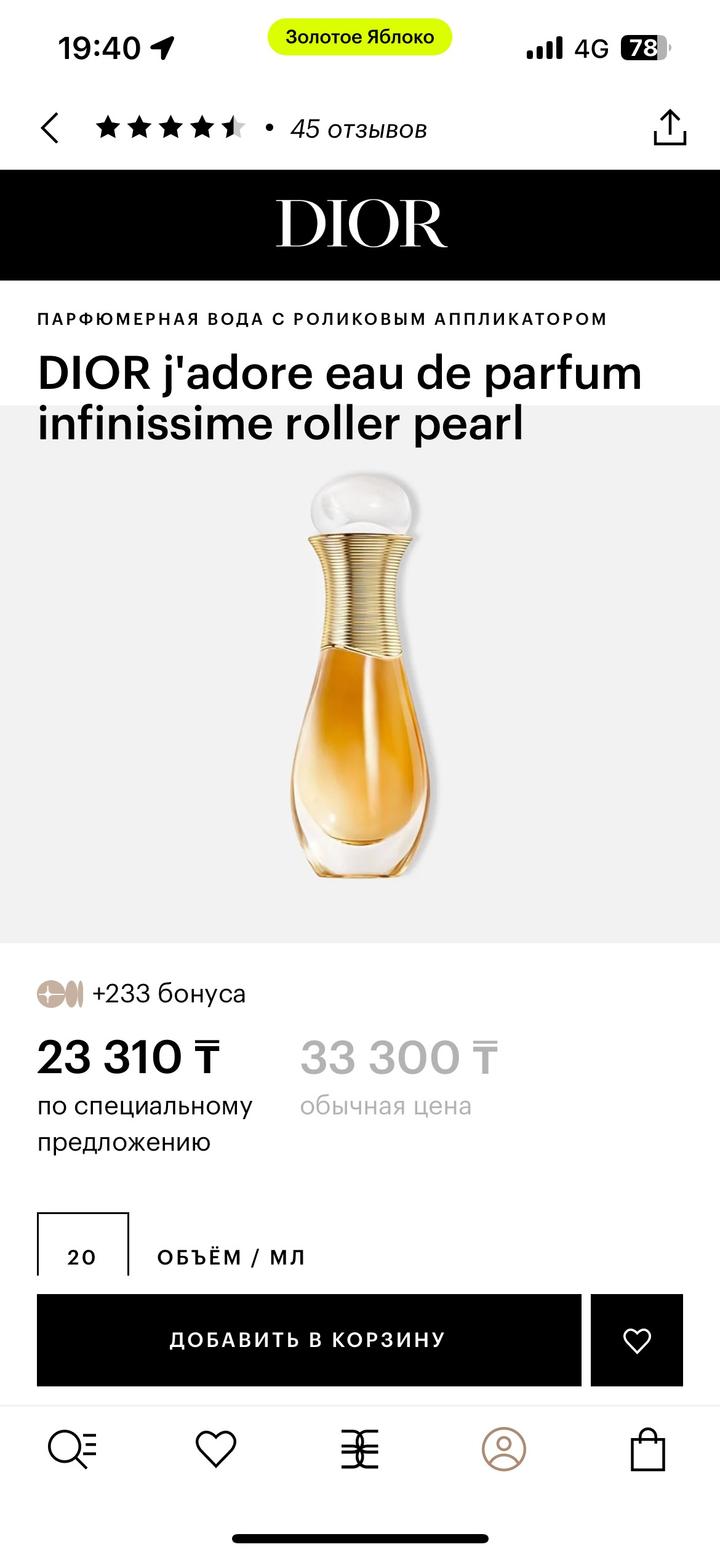The height and width of the screenshot is (1558, 720).
Task: Return to Золотое Яблоко via top pill
Action: click(x=360, y=37)
